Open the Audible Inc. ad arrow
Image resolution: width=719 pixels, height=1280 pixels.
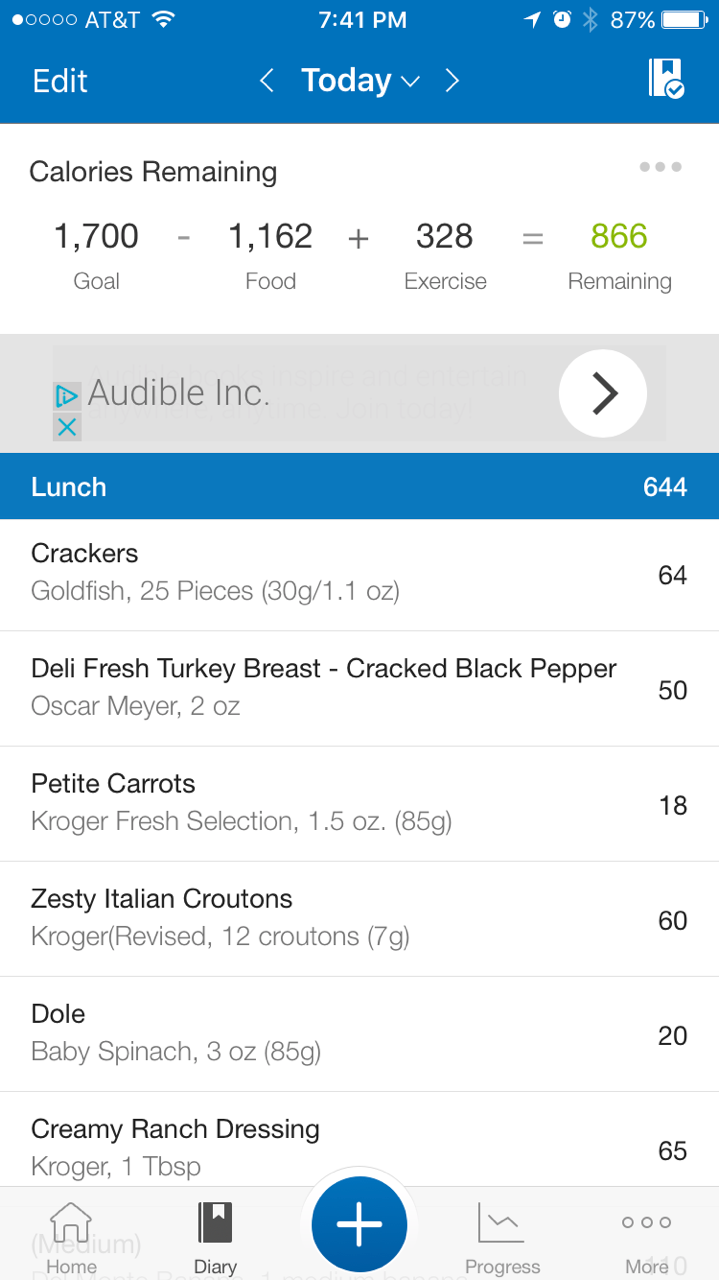pyautogui.click(x=603, y=394)
